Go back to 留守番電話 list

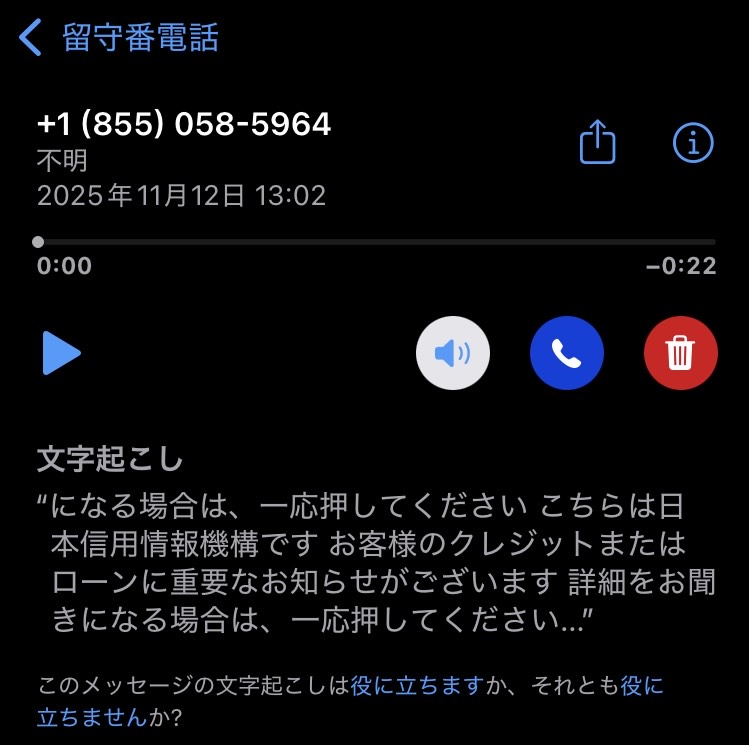tap(118, 38)
